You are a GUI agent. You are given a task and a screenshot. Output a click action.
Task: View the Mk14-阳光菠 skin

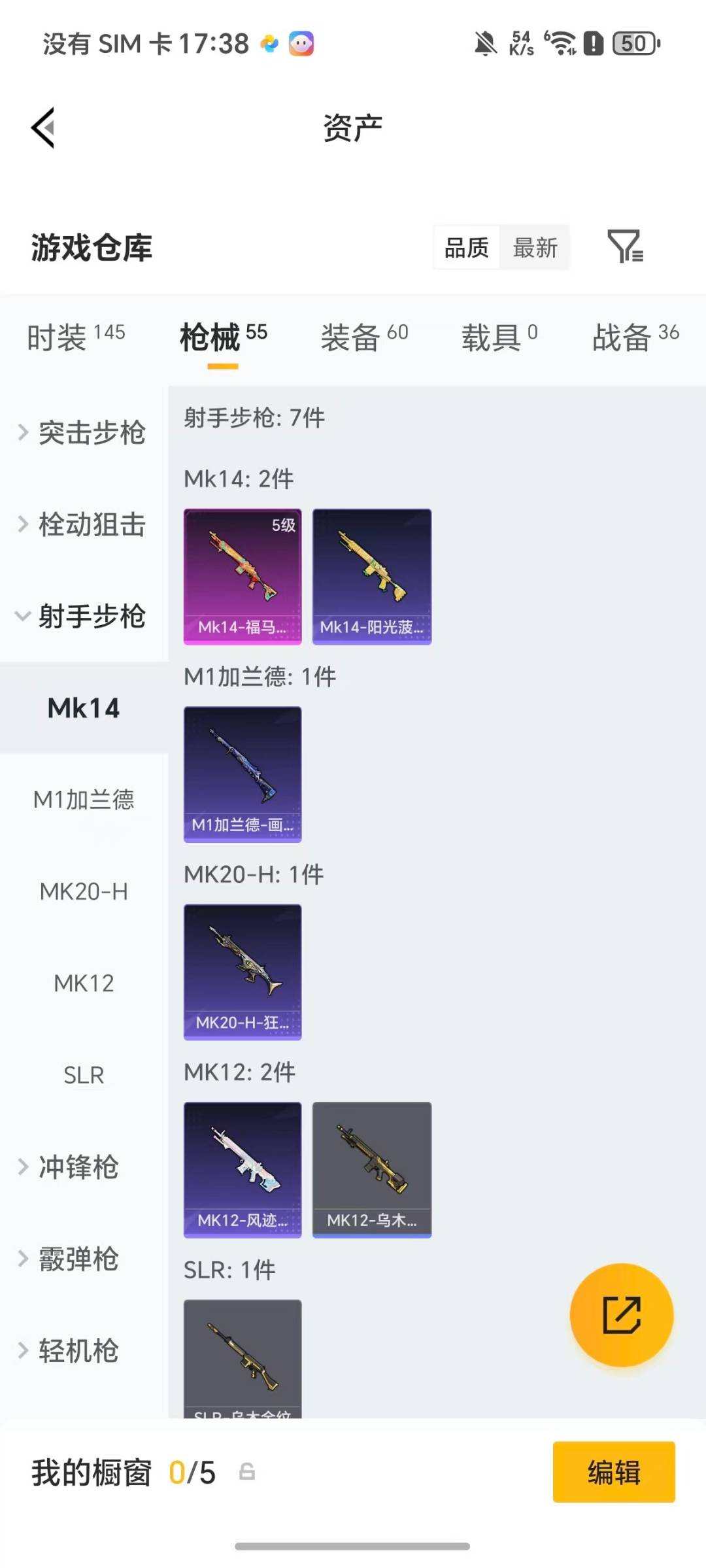372,576
